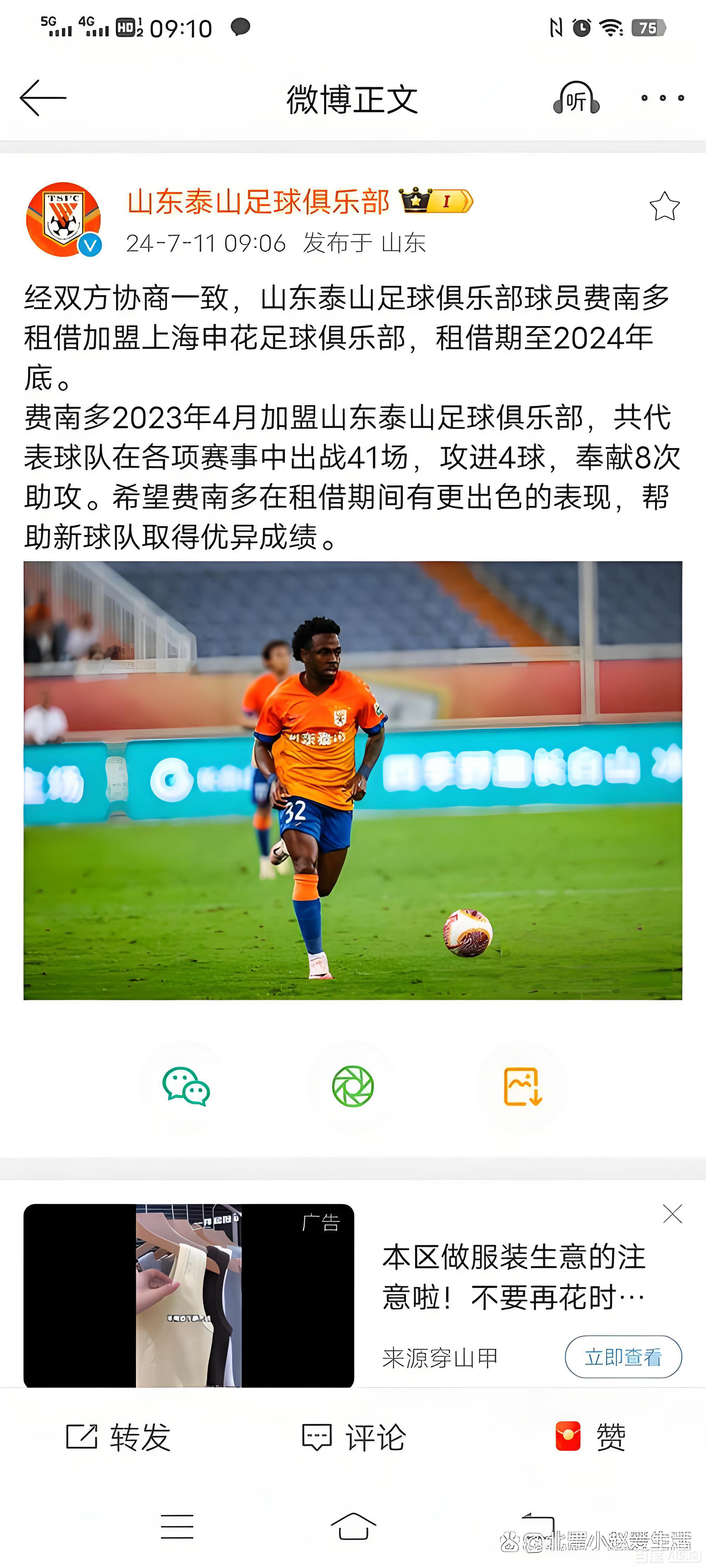Screen dimensions: 706x1568
Task: Listen to this post with headphone icon
Action: point(576,98)
